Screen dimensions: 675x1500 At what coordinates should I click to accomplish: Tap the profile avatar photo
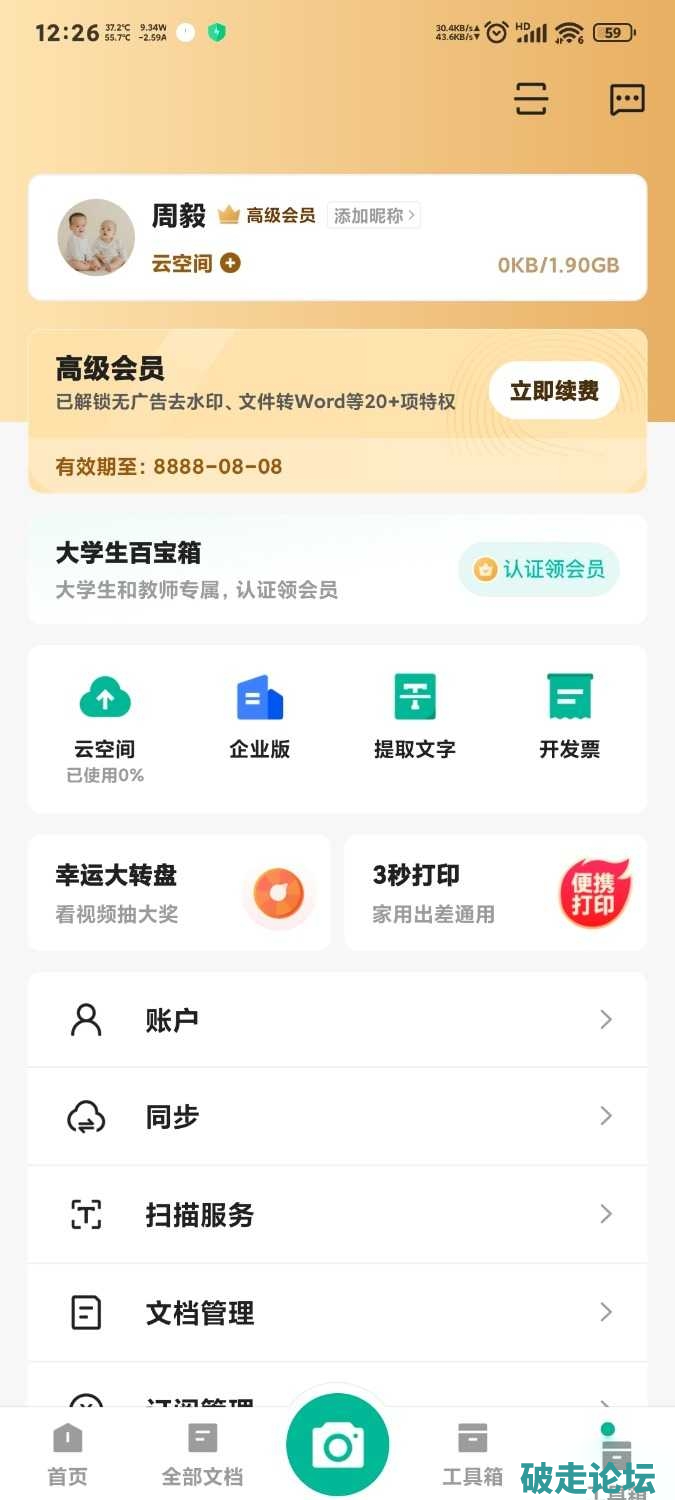[96, 237]
